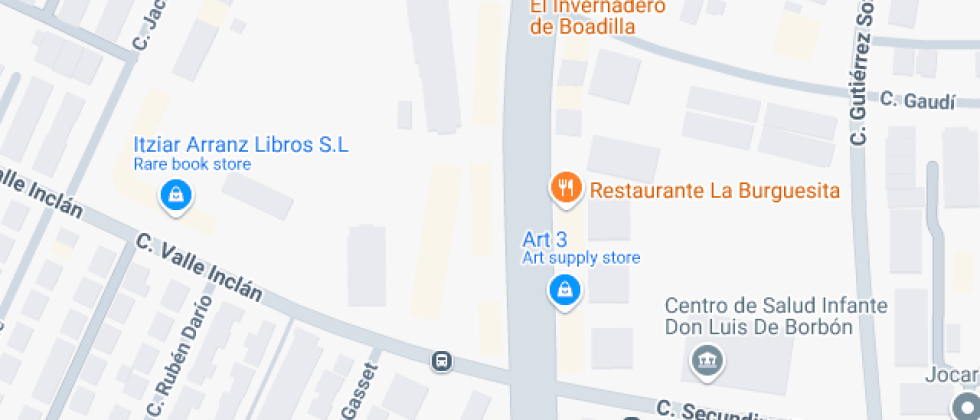This screenshot has width=980, height=420.
Task: Select Restaurante La Burguesita map marker
Action: click(566, 188)
